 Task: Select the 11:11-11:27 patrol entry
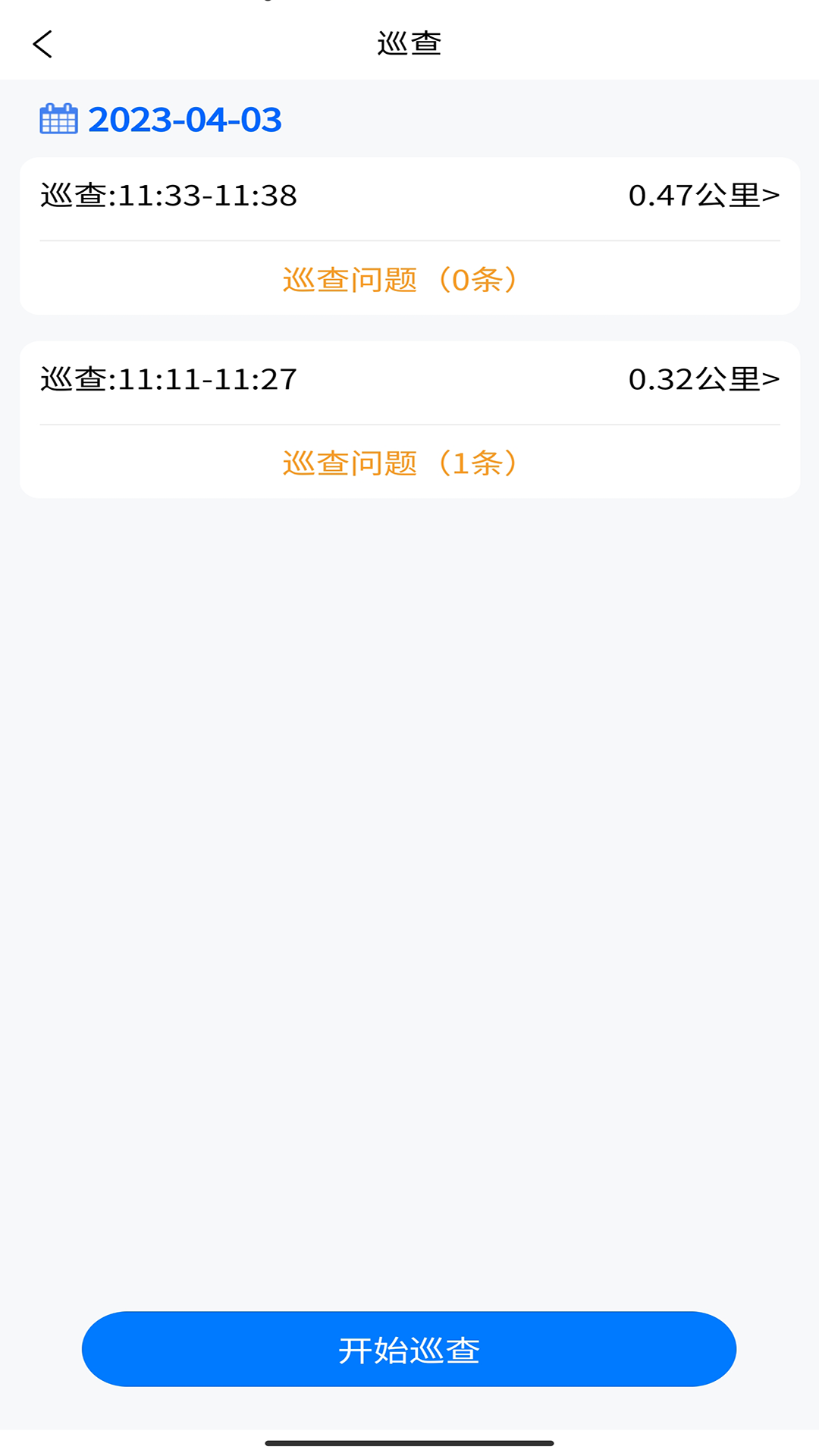click(168, 379)
